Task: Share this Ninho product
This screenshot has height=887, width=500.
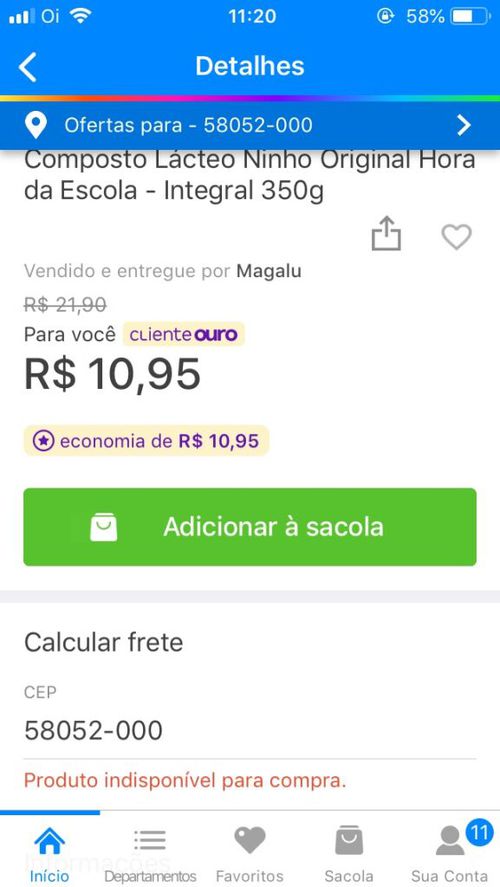Action: click(386, 233)
